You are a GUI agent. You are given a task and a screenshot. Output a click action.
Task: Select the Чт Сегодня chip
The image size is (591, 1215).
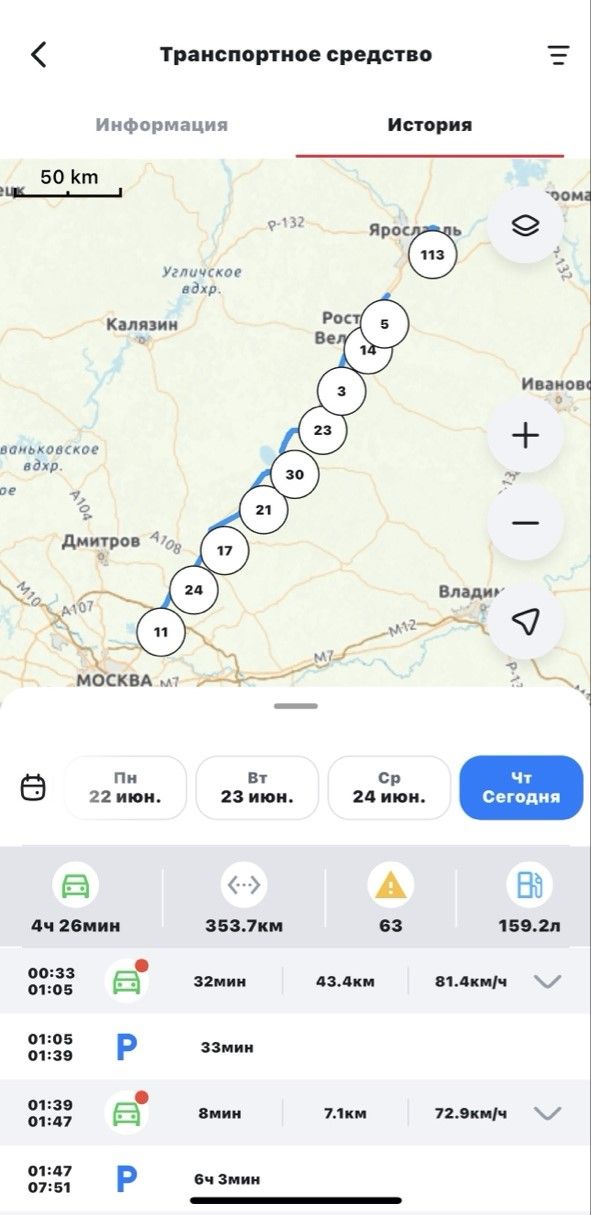521,788
